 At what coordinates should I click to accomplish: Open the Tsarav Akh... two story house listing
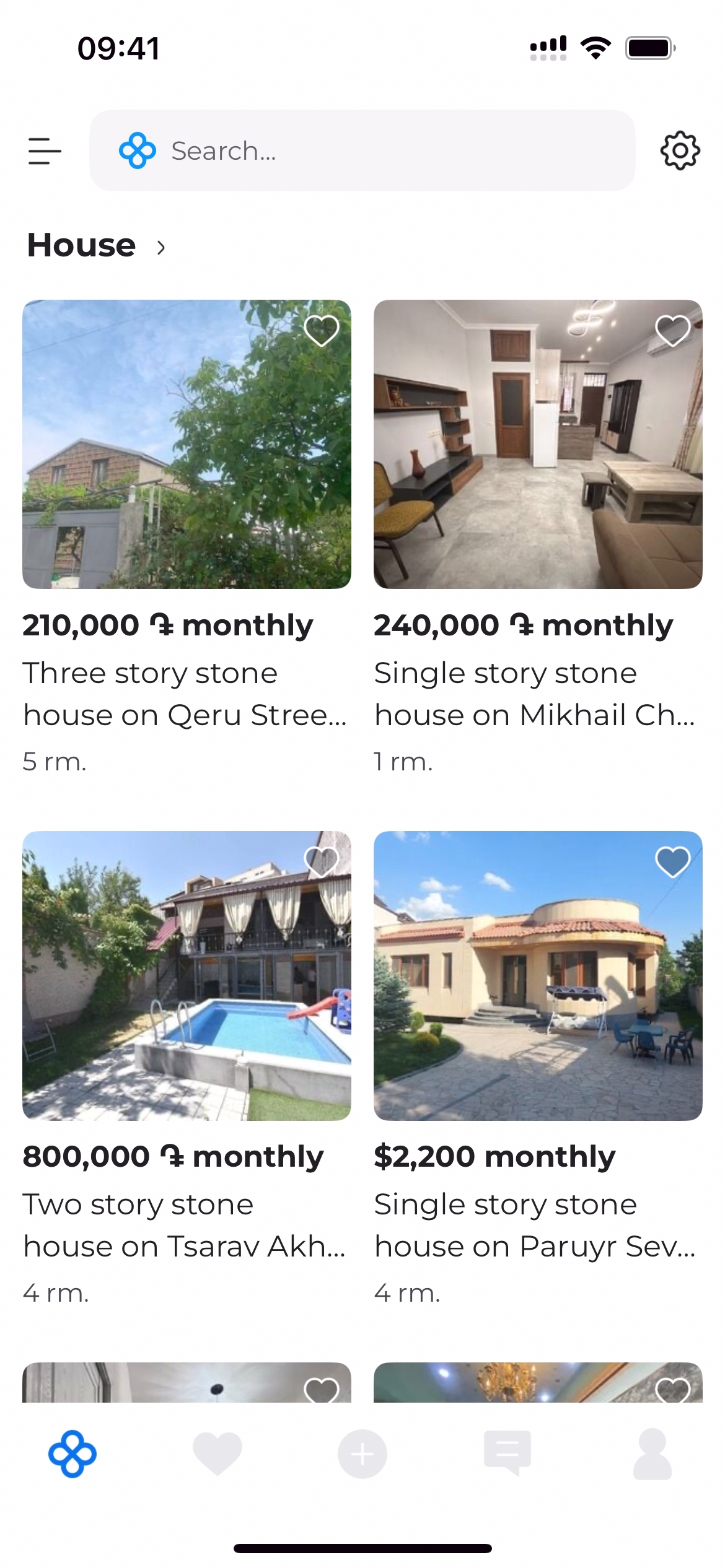coord(186,975)
